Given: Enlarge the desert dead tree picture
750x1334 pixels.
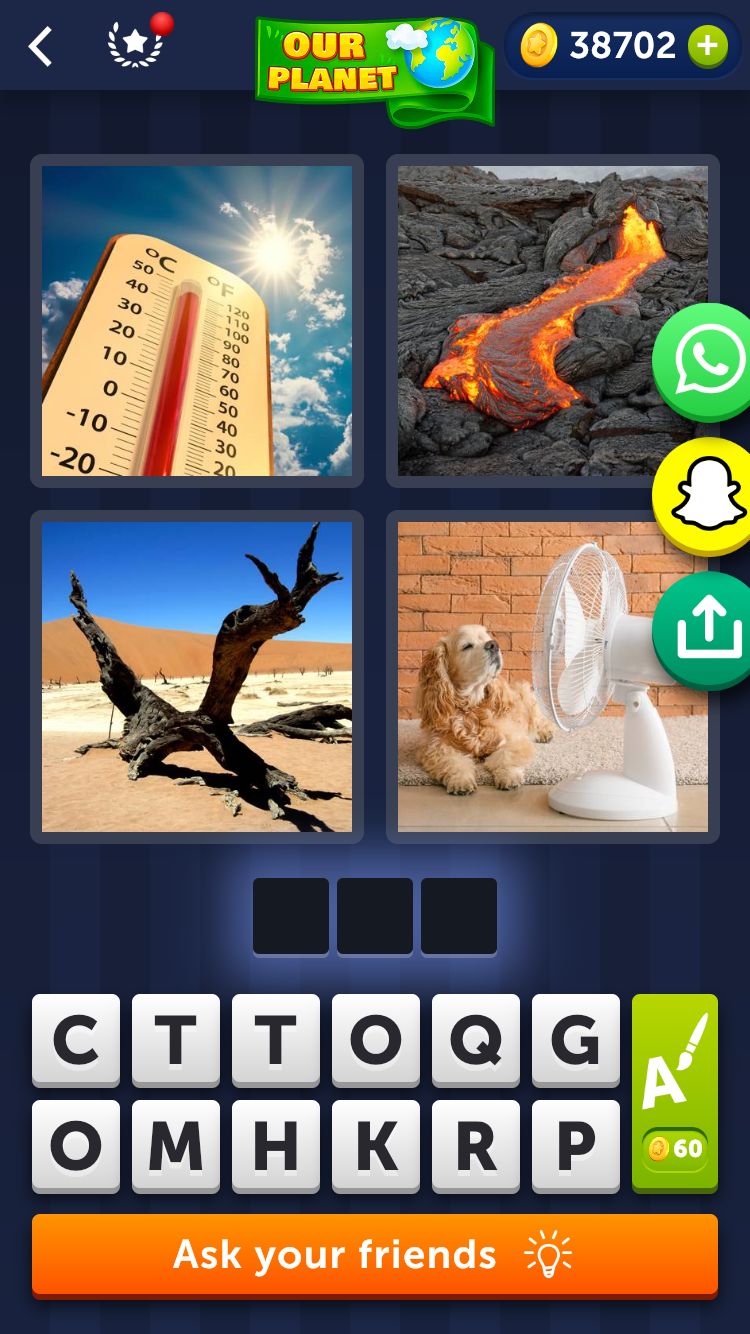Looking at the screenshot, I should [x=197, y=676].
